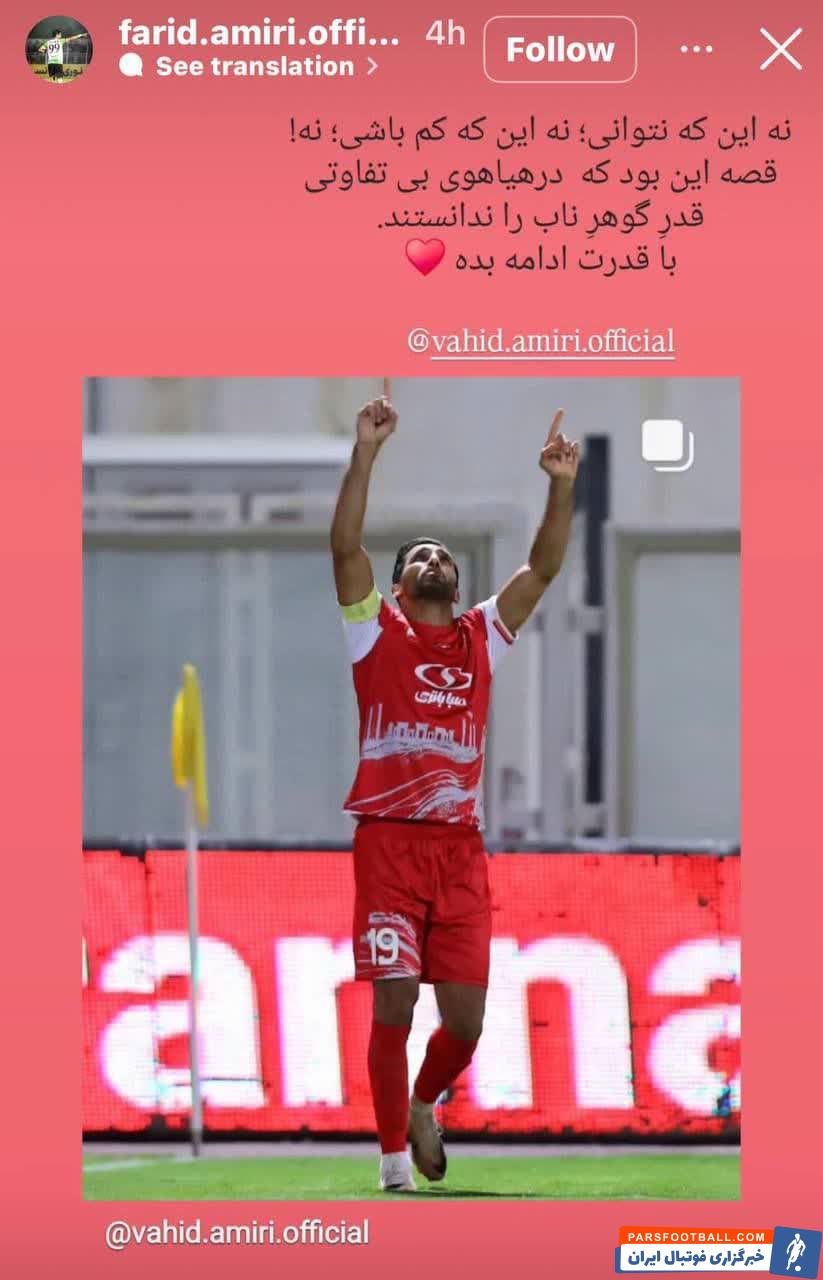Follow farid.amiri.official
Image resolution: width=823 pixels, height=1280 pixels.
[x=559, y=49]
